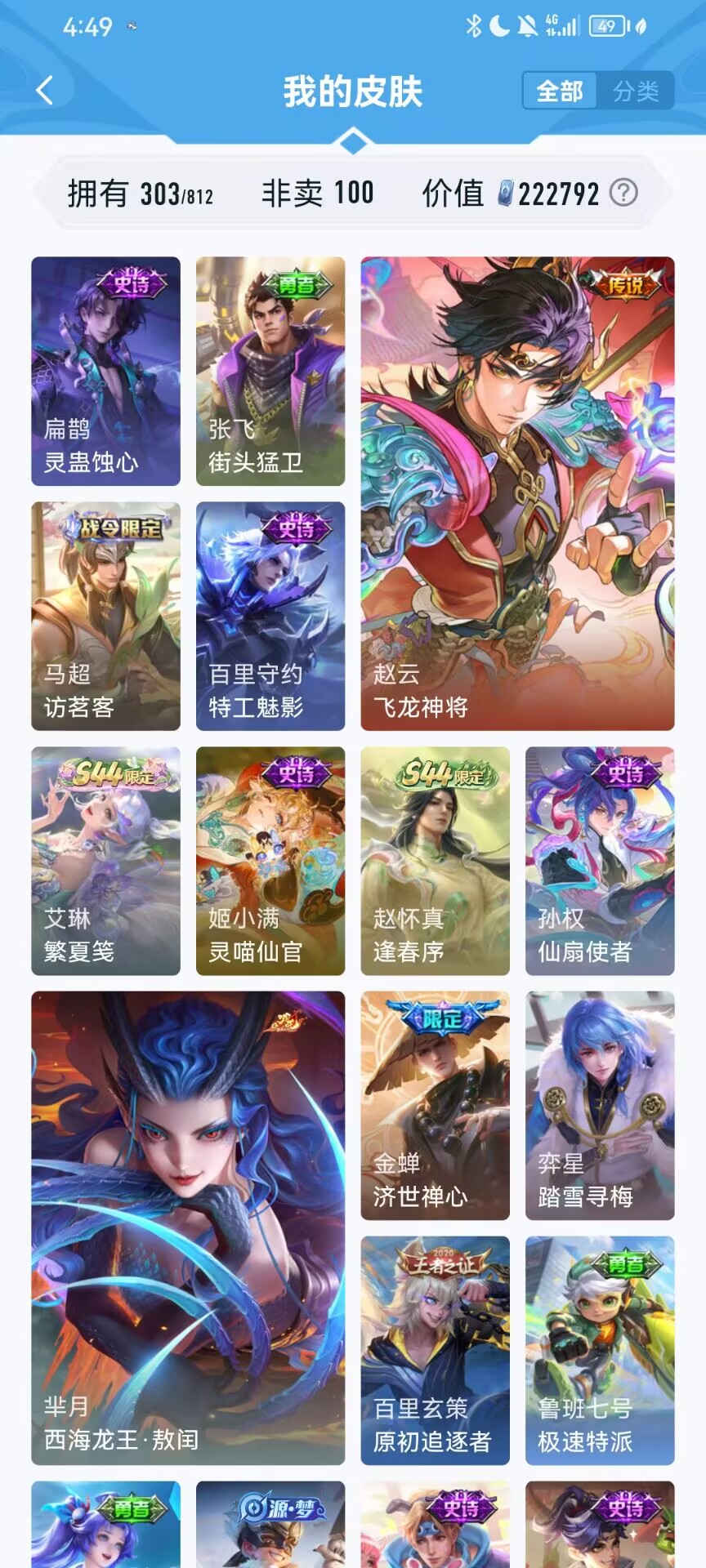
Task: Open 弈星 踏雪寻梅 skin card
Action: click(x=600, y=1106)
